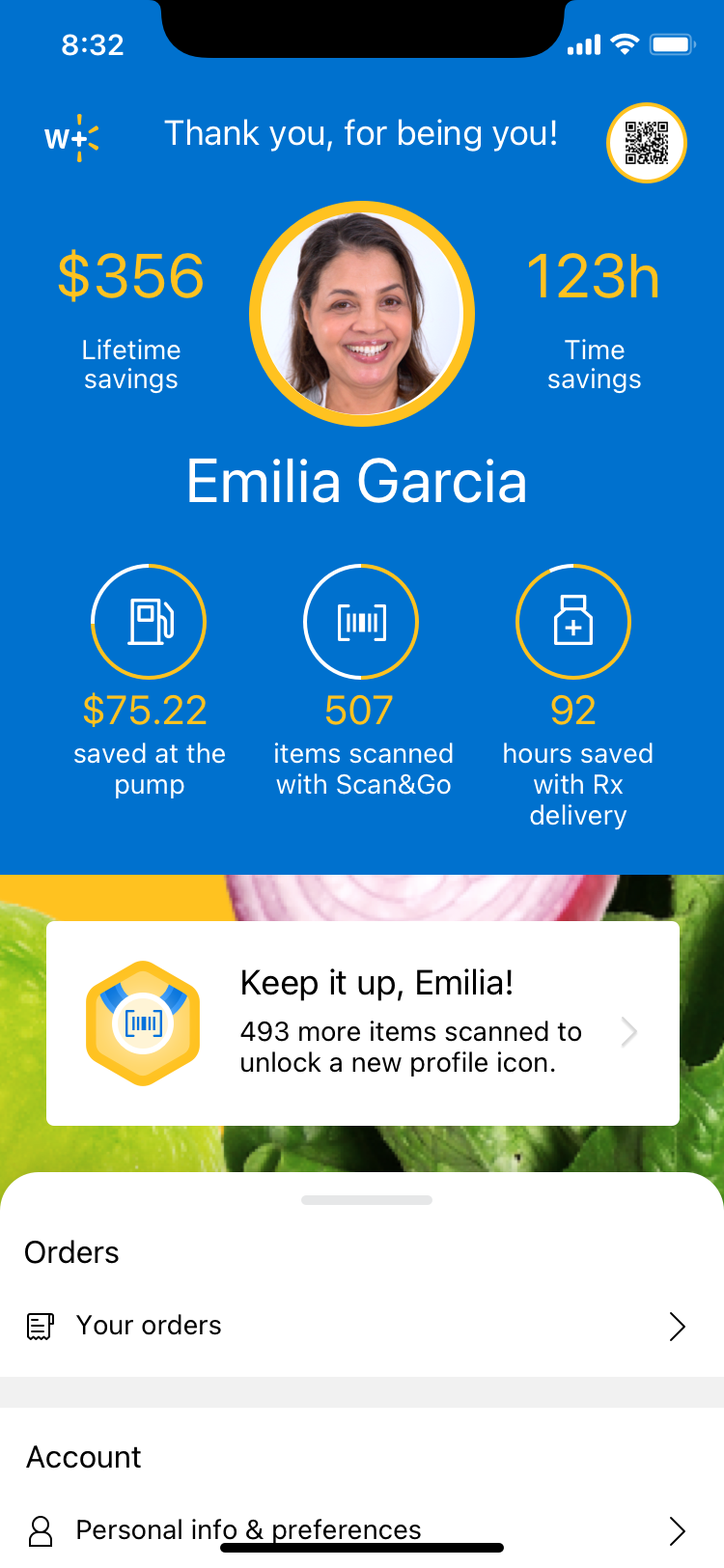Open Your orders

pos(362,1326)
